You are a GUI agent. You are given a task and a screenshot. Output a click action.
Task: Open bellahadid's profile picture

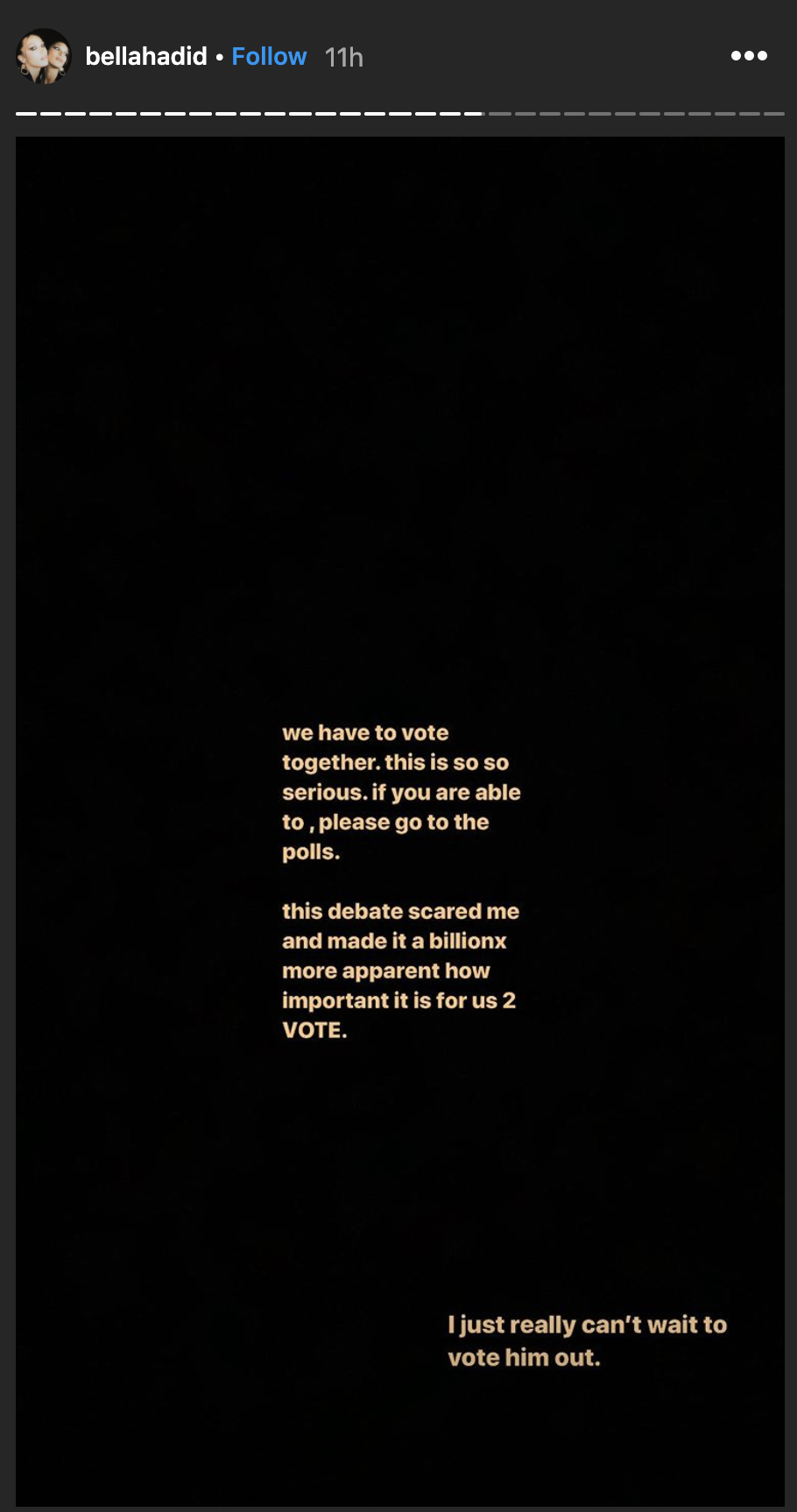pyautogui.click(x=43, y=57)
